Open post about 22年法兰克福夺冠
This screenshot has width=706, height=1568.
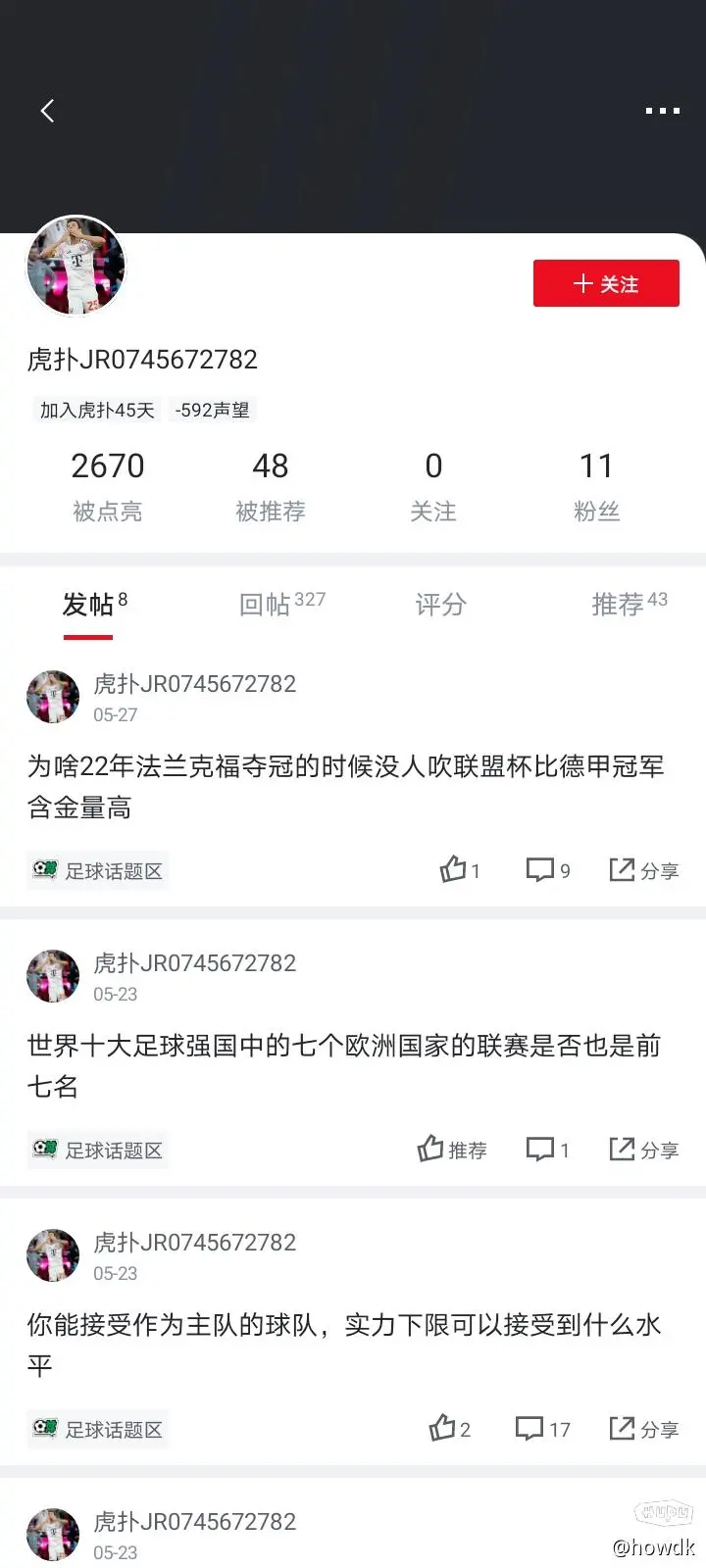point(345,786)
